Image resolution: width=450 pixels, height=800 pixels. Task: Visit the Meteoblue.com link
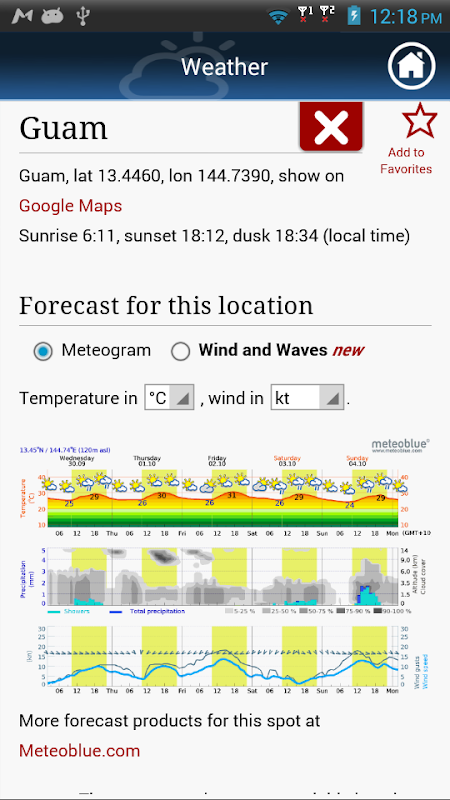click(x=80, y=751)
